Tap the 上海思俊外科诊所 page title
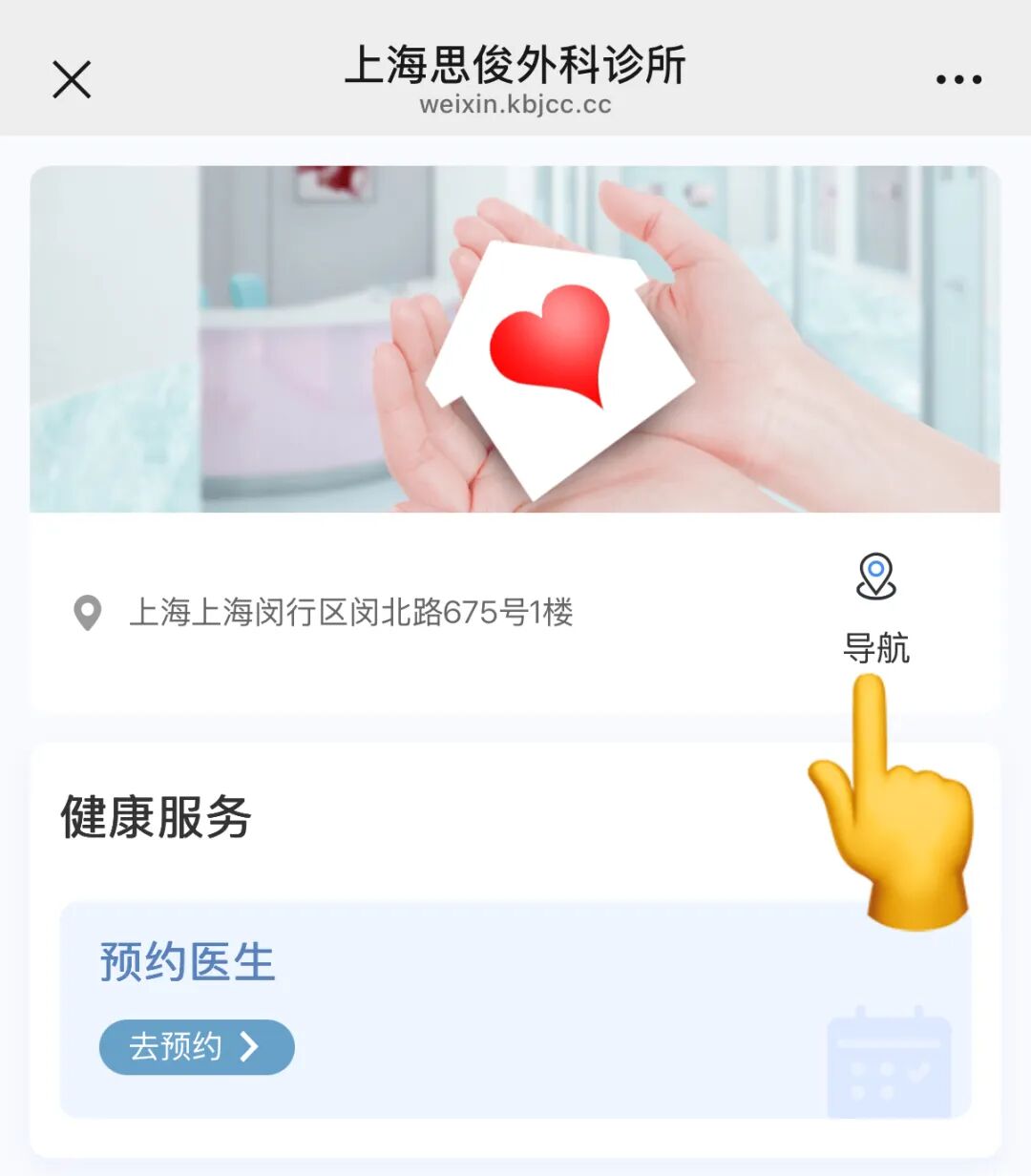The image size is (1031, 1176). point(515,69)
